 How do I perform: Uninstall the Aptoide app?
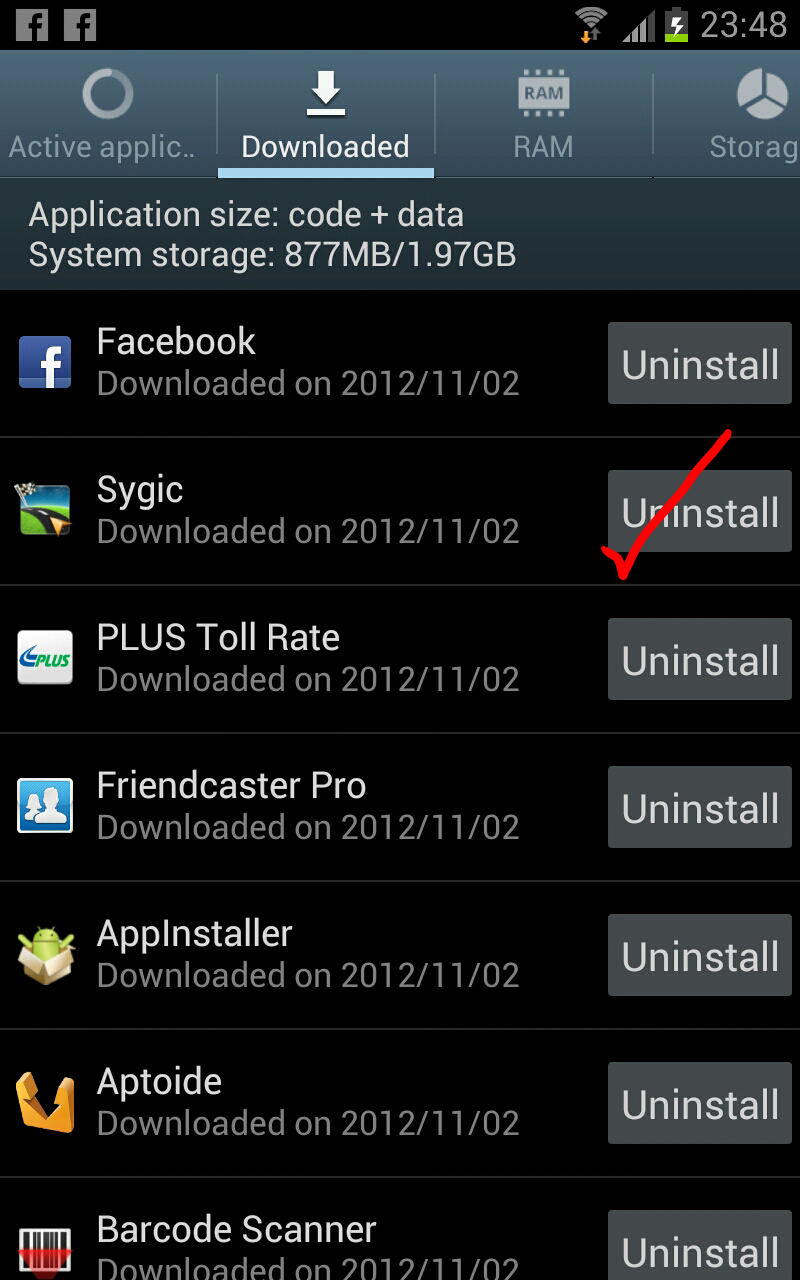point(699,1104)
